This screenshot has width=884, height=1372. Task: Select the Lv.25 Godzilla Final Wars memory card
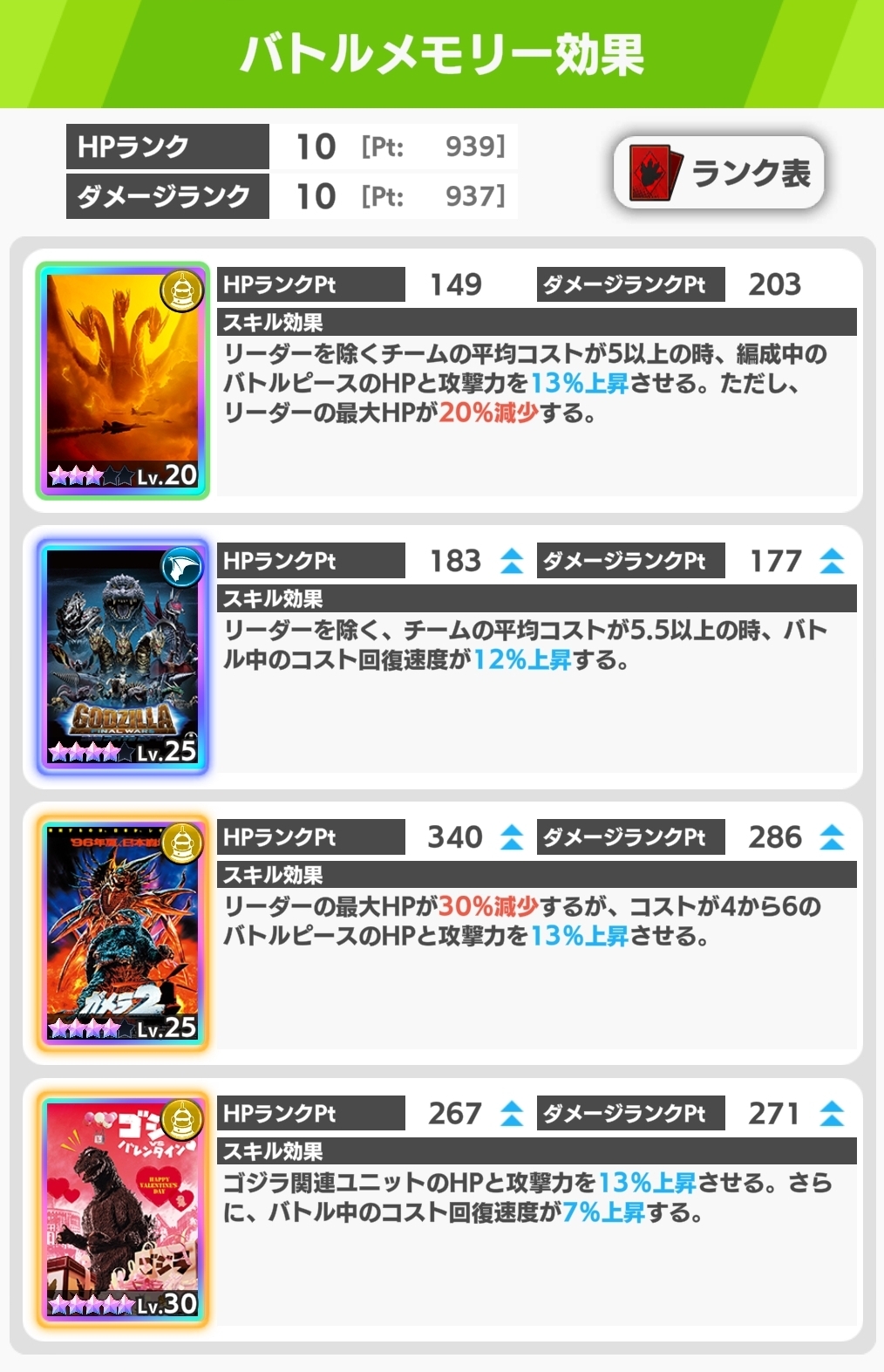click(x=122, y=656)
